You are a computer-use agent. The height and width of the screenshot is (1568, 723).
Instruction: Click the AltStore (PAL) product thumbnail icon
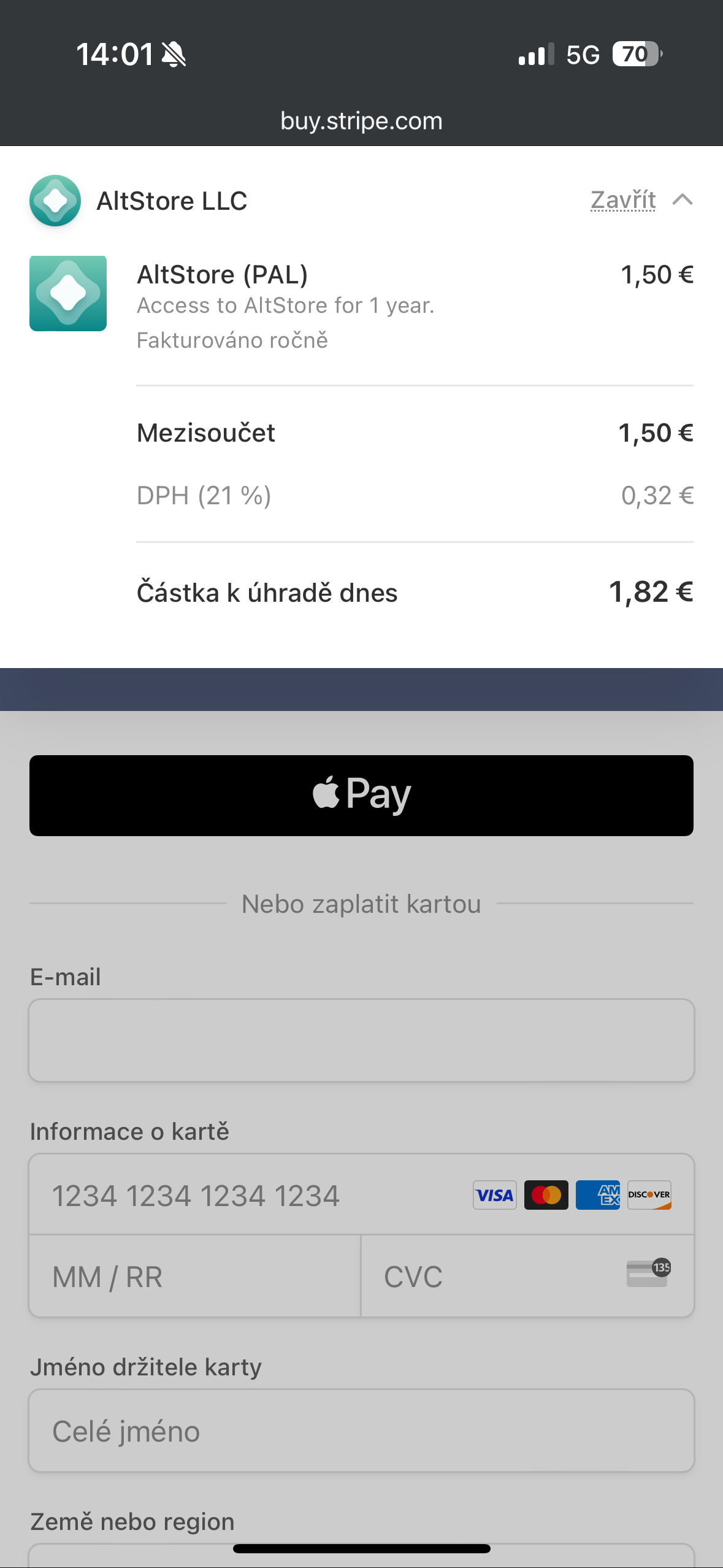[x=67, y=293]
